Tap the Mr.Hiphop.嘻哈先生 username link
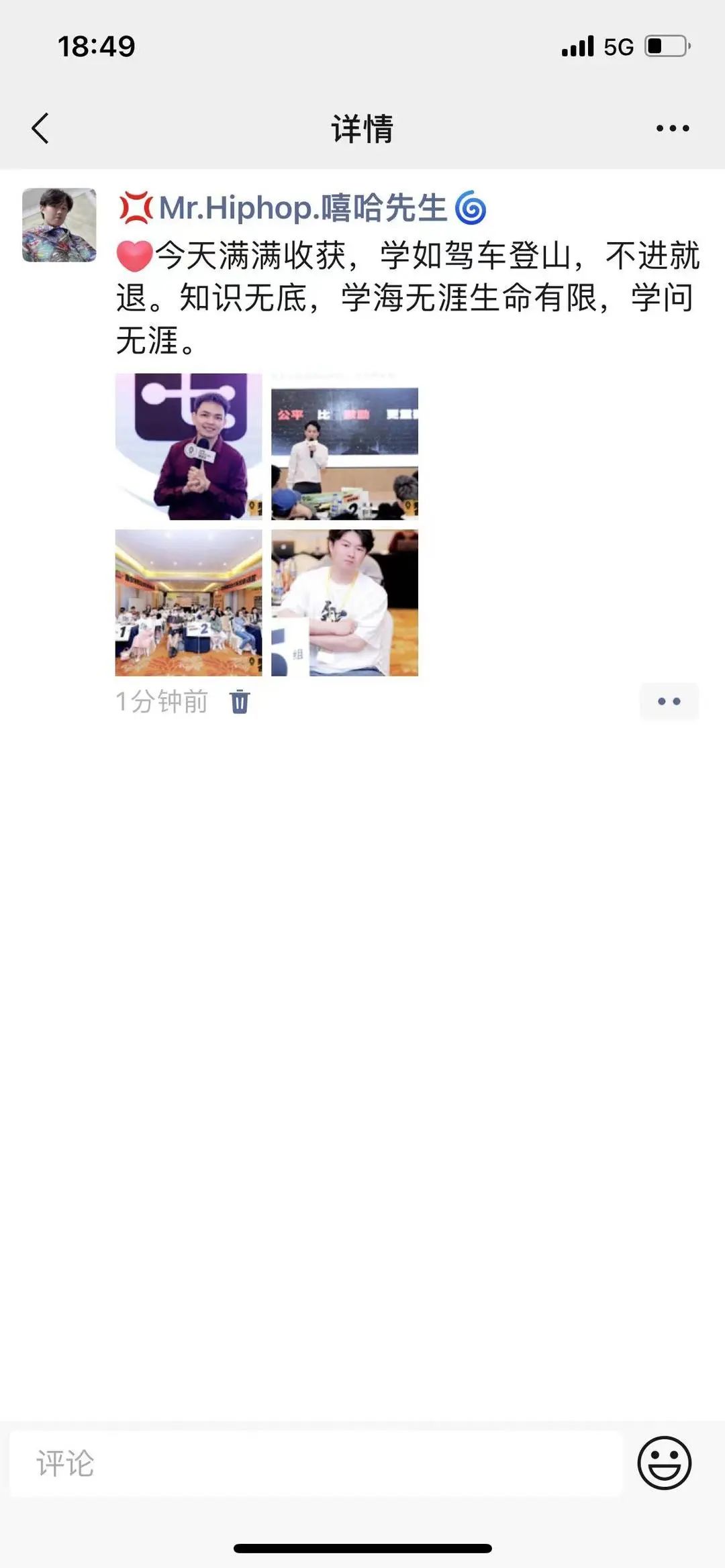This screenshot has width=725, height=1568. click(x=302, y=207)
